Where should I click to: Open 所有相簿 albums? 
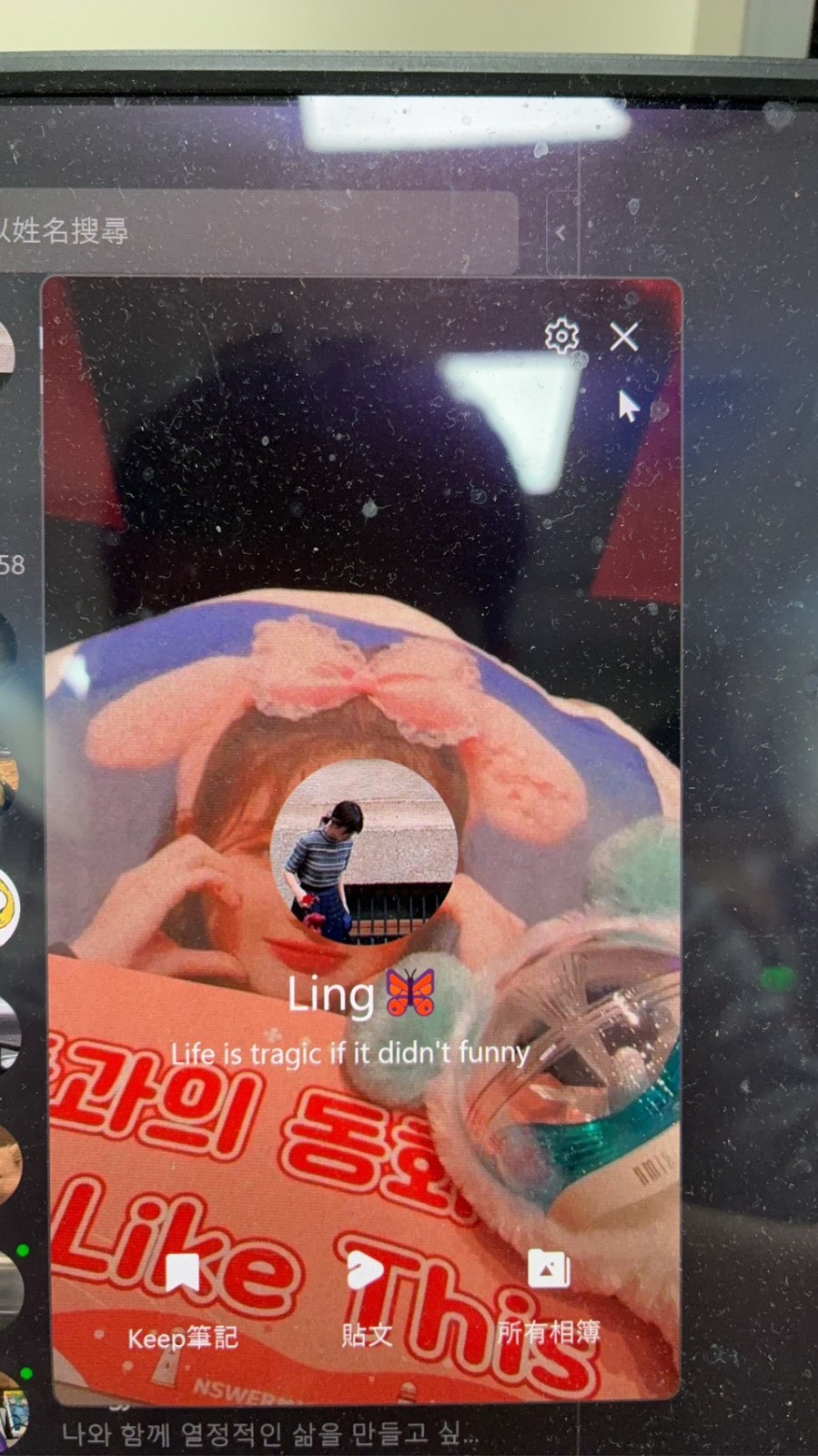click(x=549, y=1294)
